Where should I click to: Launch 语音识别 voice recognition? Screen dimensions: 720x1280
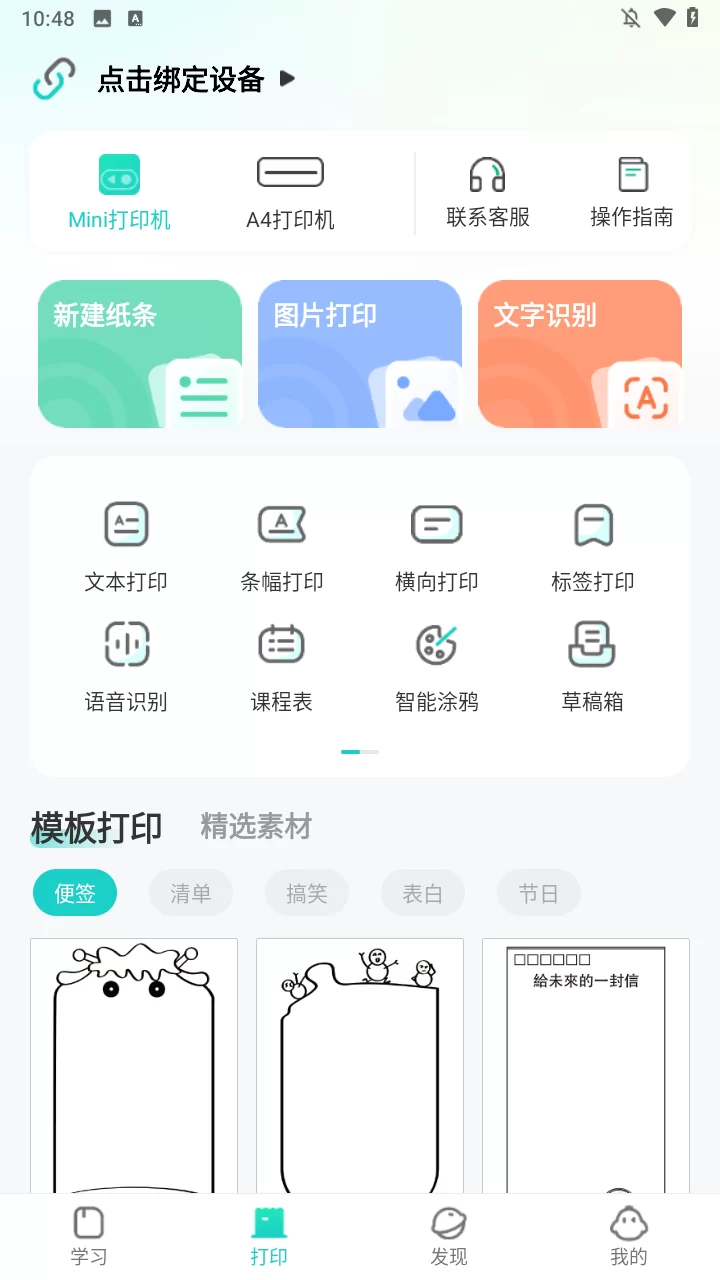[x=126, y=663]
